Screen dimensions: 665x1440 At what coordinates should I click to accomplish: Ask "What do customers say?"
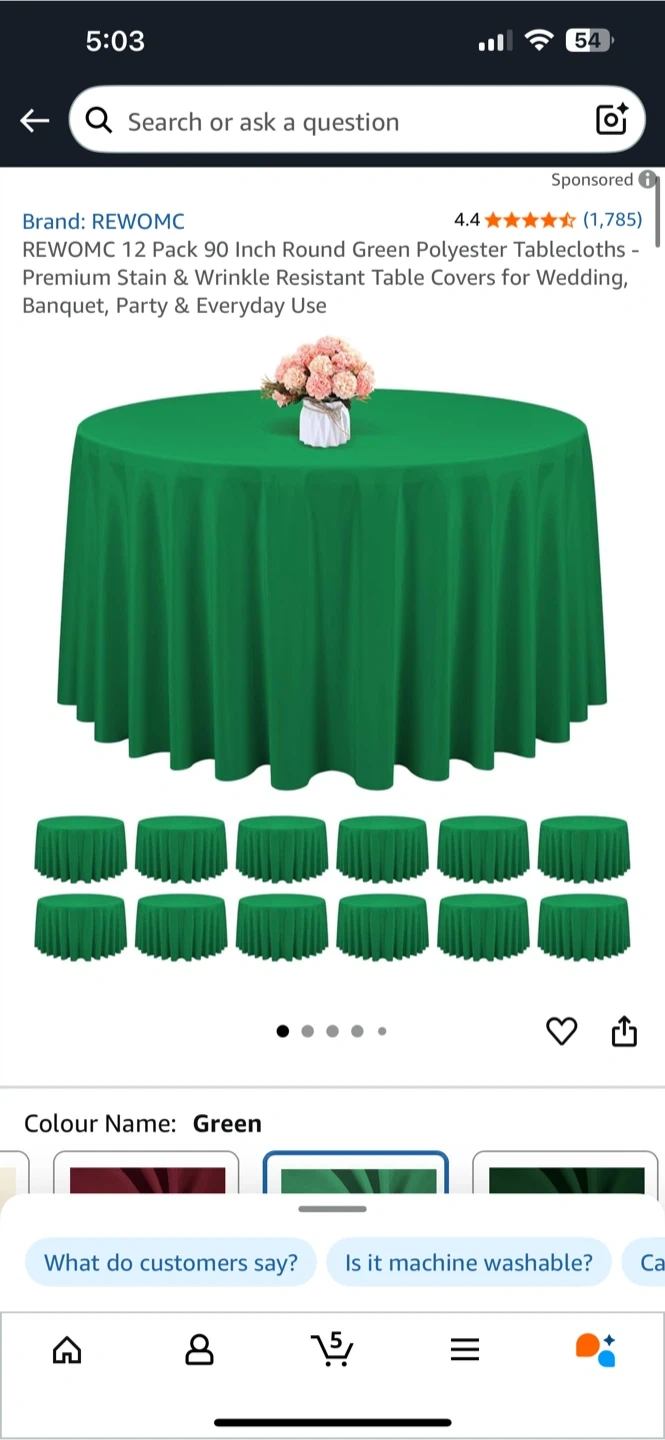point(170,1263)
